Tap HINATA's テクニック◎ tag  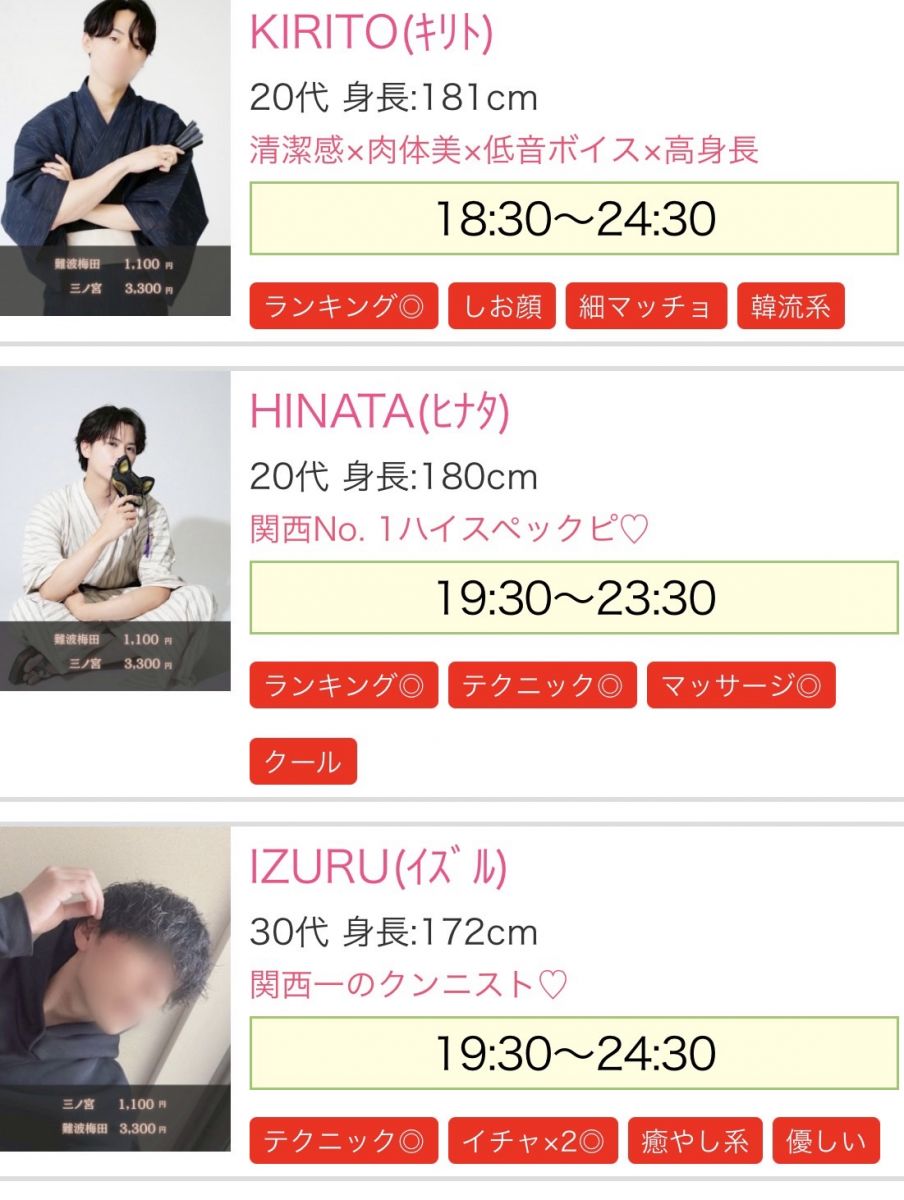[x=541, y=686]
